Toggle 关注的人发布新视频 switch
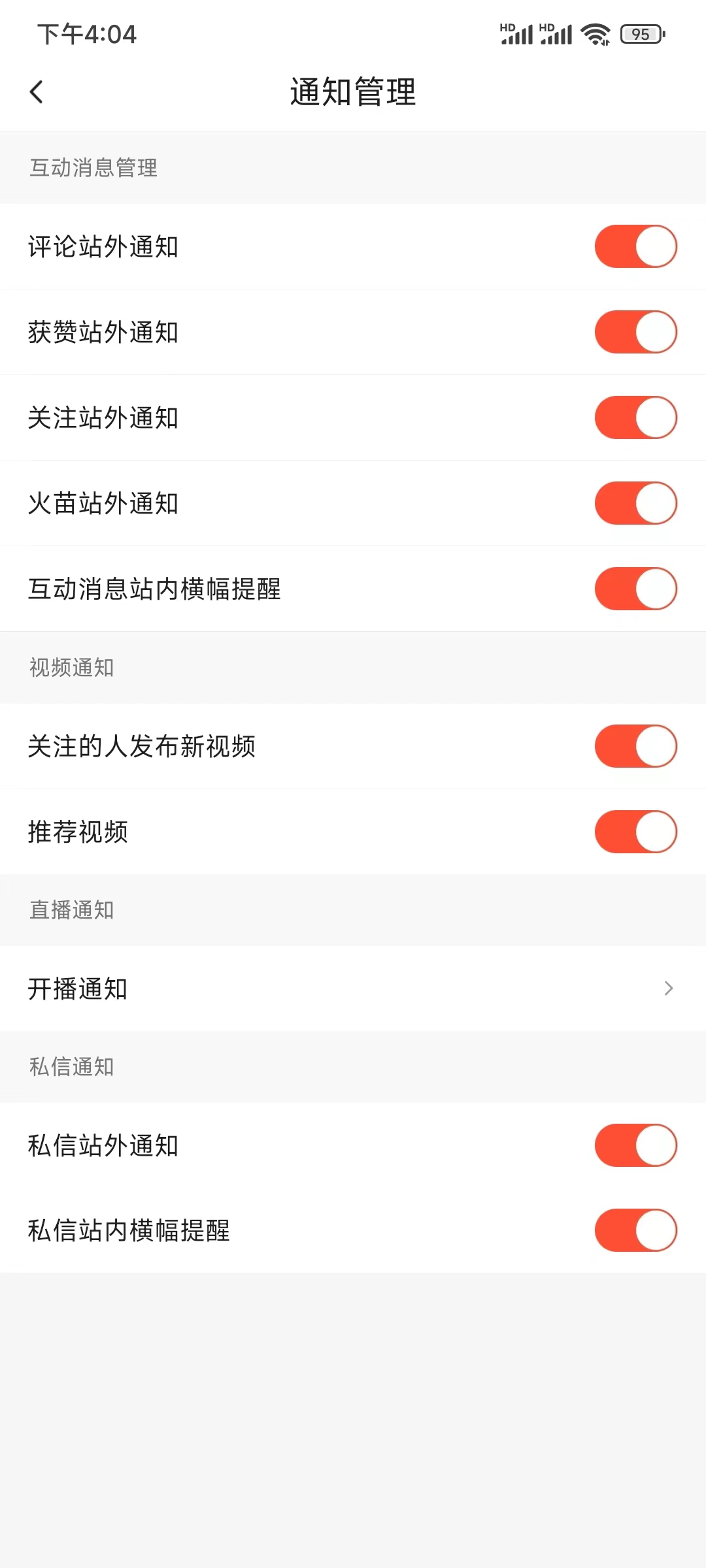Image resolution: width=706 pixels, height=1568 pixels. point(635,746)
